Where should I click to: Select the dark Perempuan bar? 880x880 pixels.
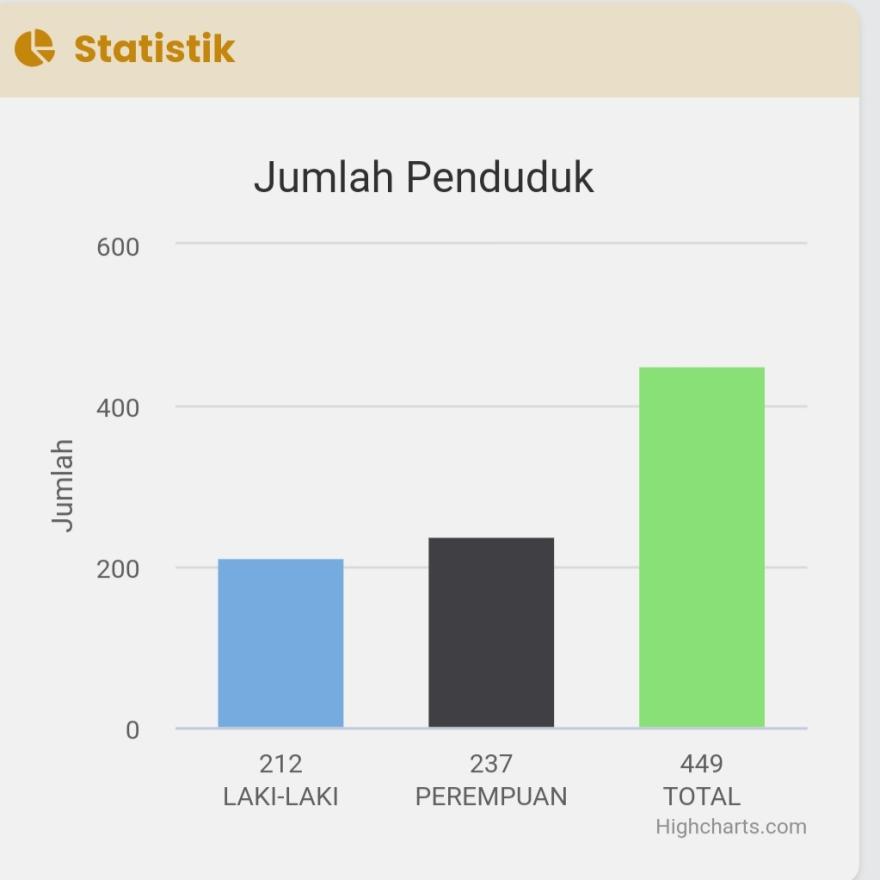[x=491, y=632]
